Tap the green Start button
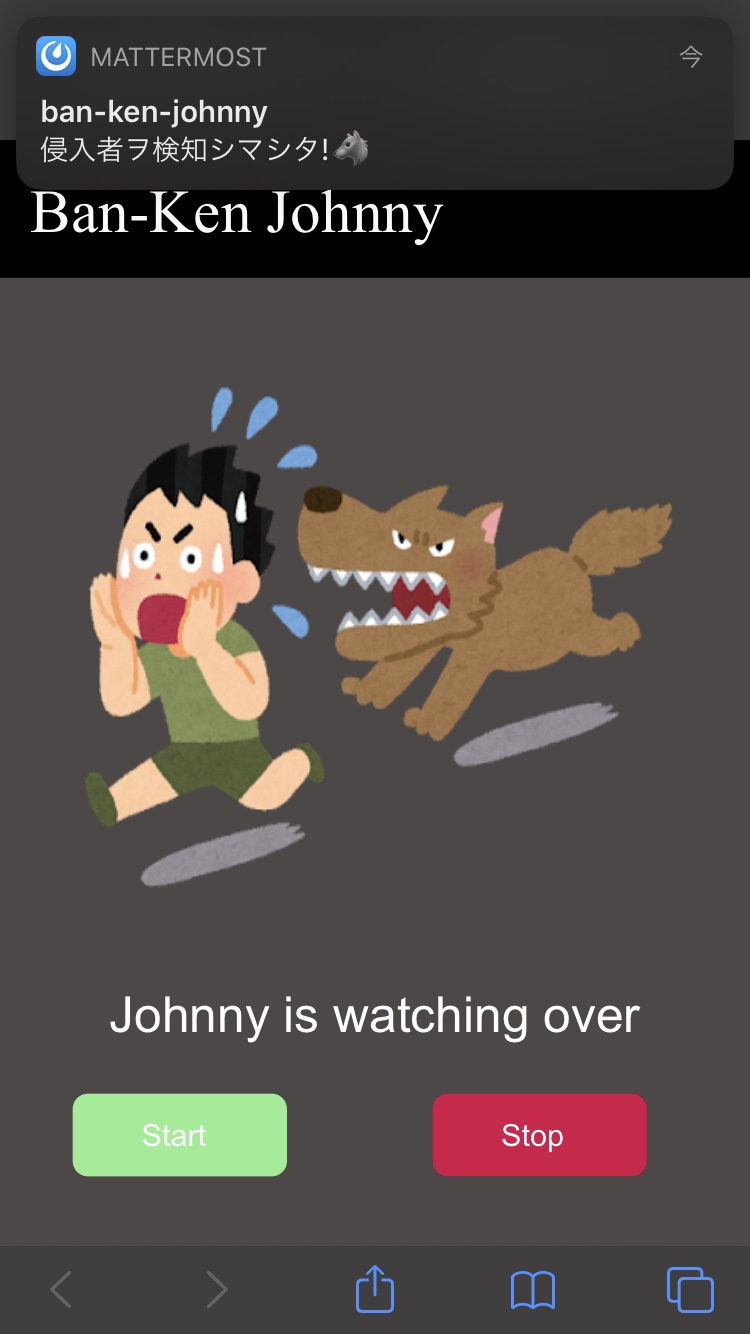This screenshot has width=750, height=1334. pyautogui.click(x=180, y=1135)
